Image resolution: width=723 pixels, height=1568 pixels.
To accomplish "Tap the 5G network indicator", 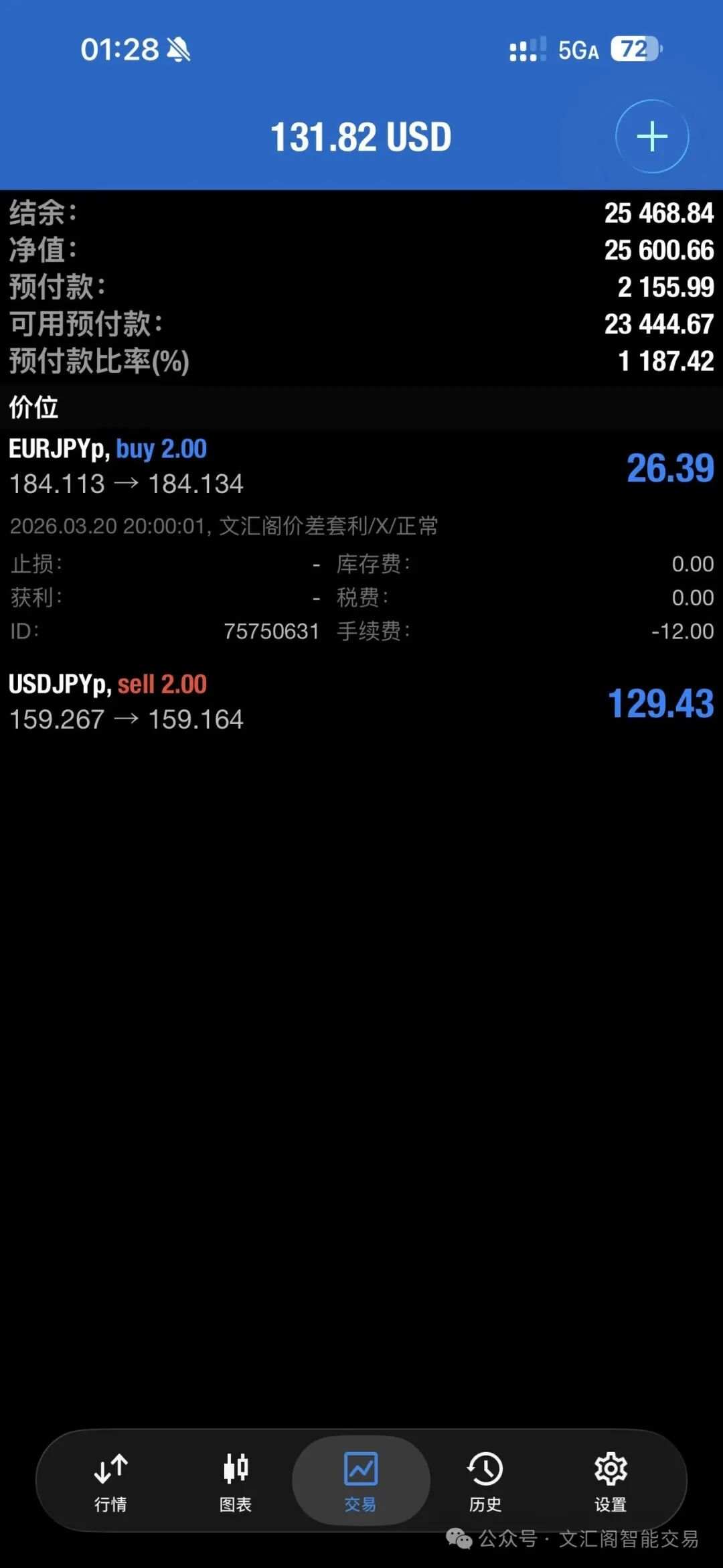I will [x=577, y=50].
